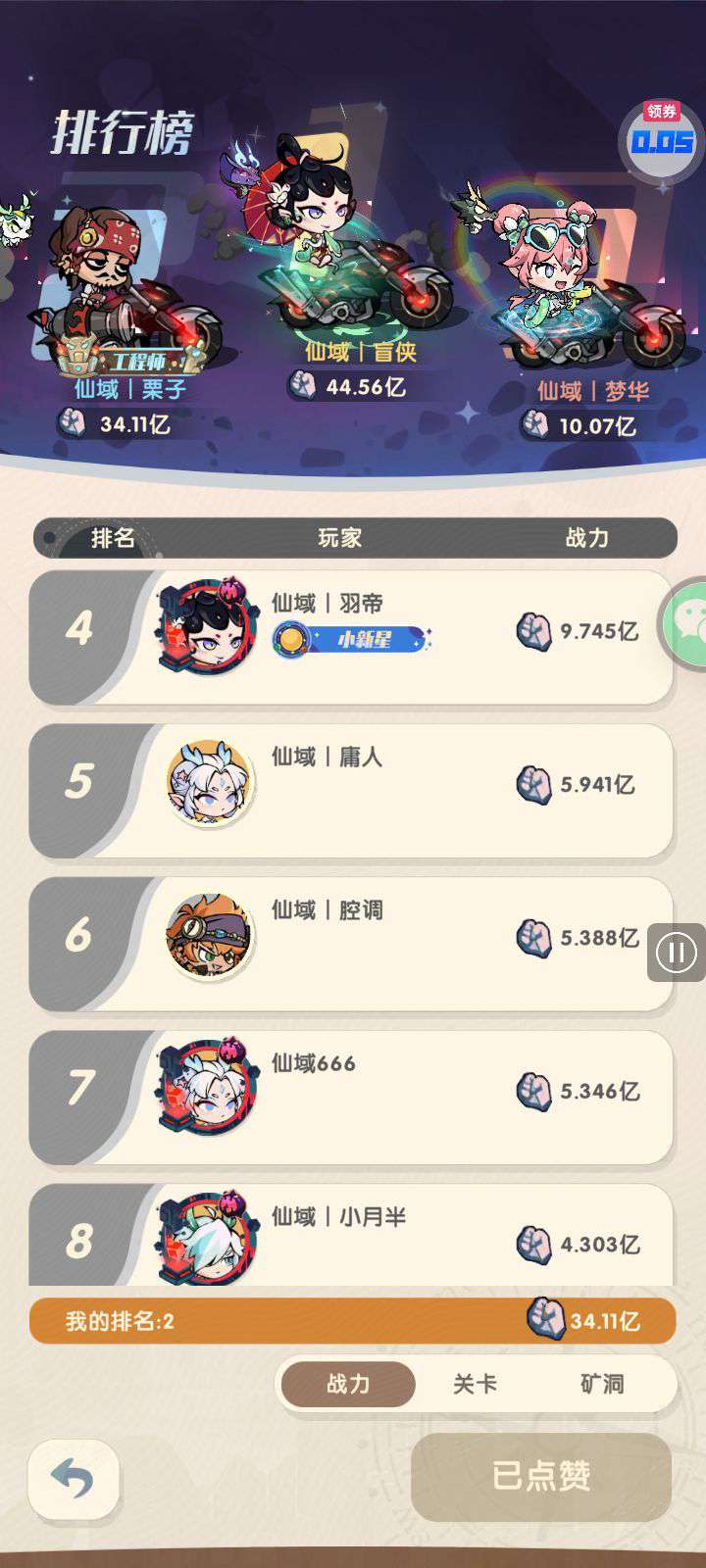Tap the floating pause button
The width and height of the screenshot is (706, 1568).
click(x=677, y=952)
